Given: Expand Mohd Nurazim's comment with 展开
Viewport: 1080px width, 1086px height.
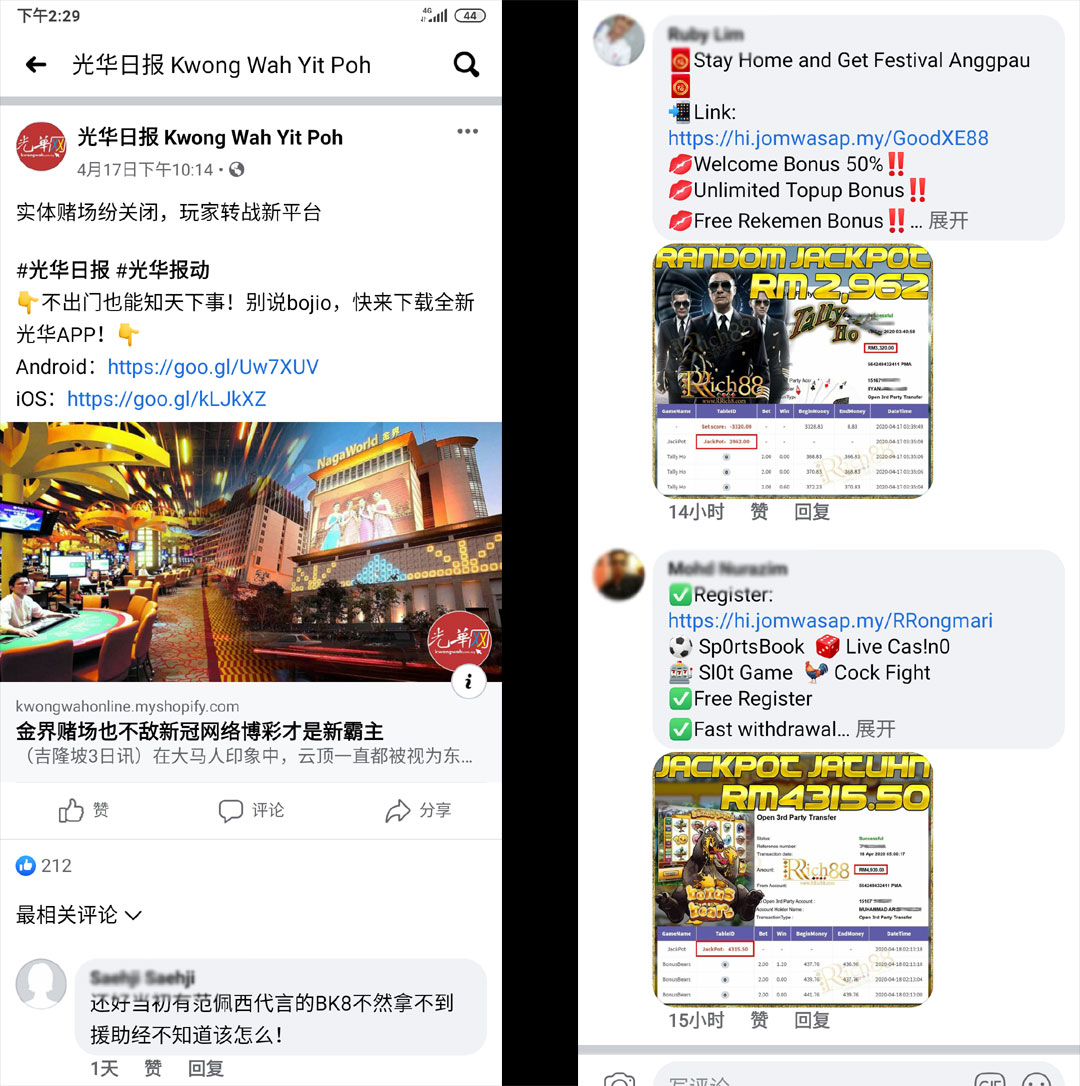Looking at the screenshot, I should coord(875,729).
